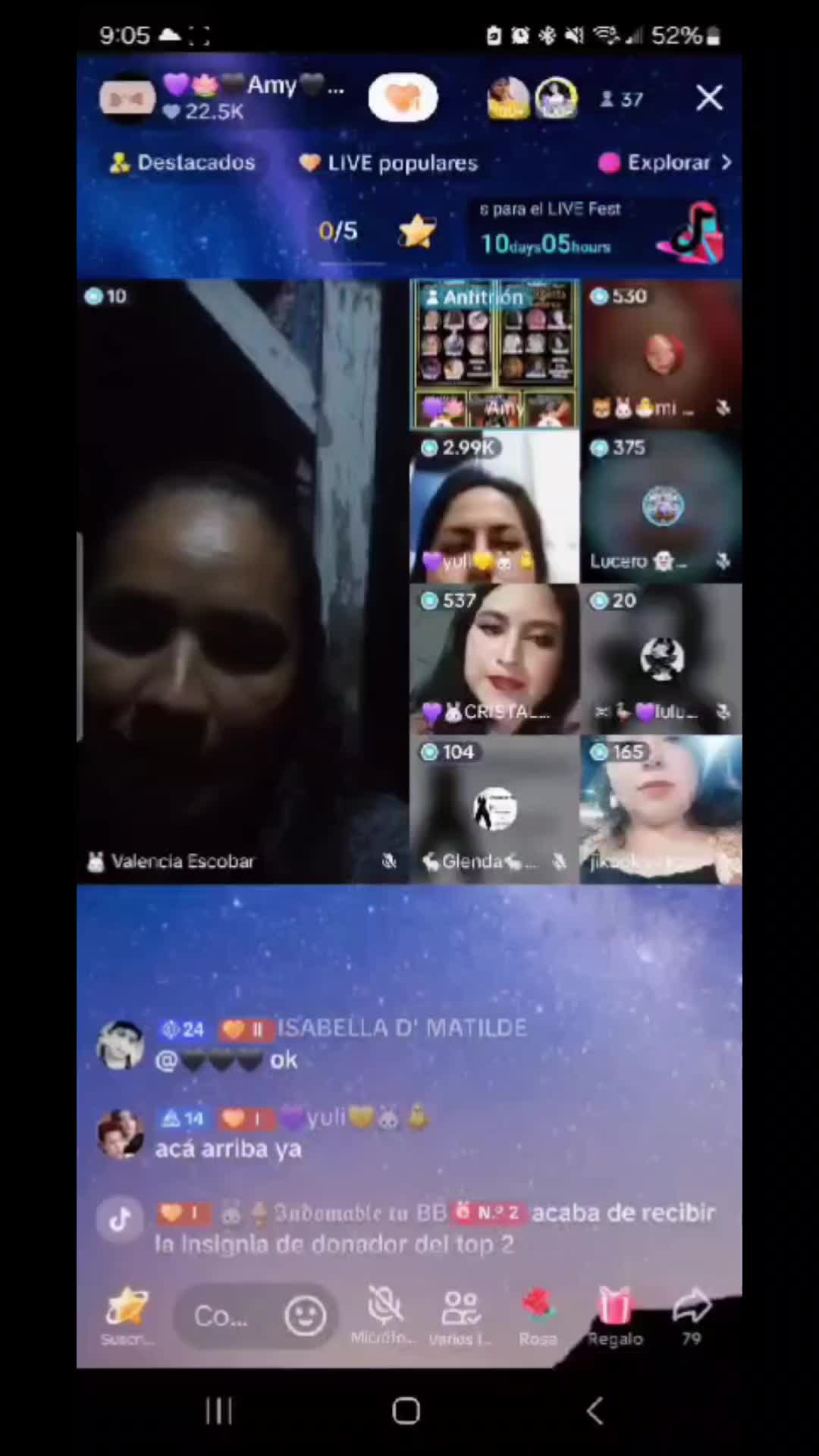Tap Explorar to browse lives
Image resolution: width=819 pixels, height=1456 pixels.
pyautogui.click(x=665, y=162)
